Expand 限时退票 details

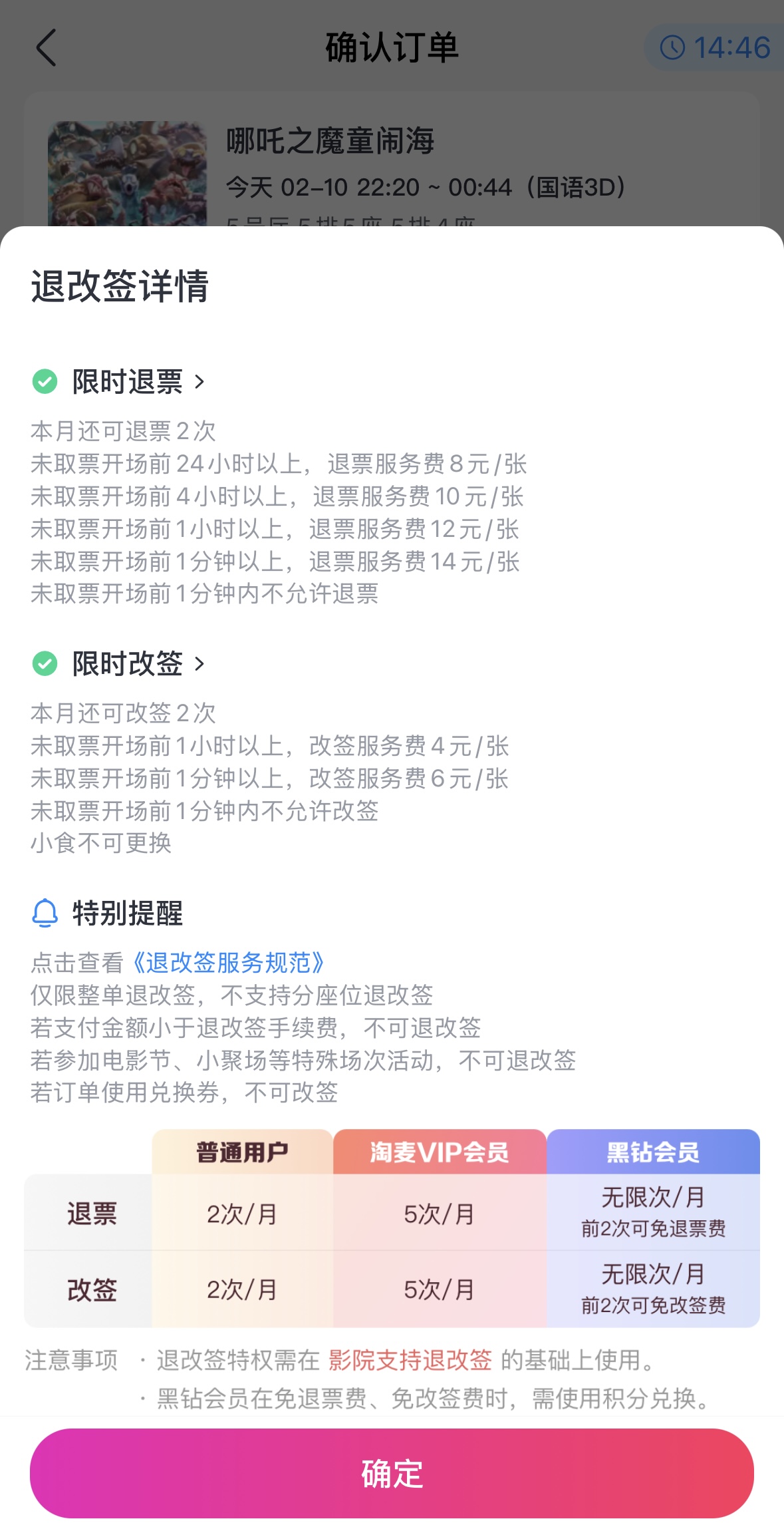point(137,382)
